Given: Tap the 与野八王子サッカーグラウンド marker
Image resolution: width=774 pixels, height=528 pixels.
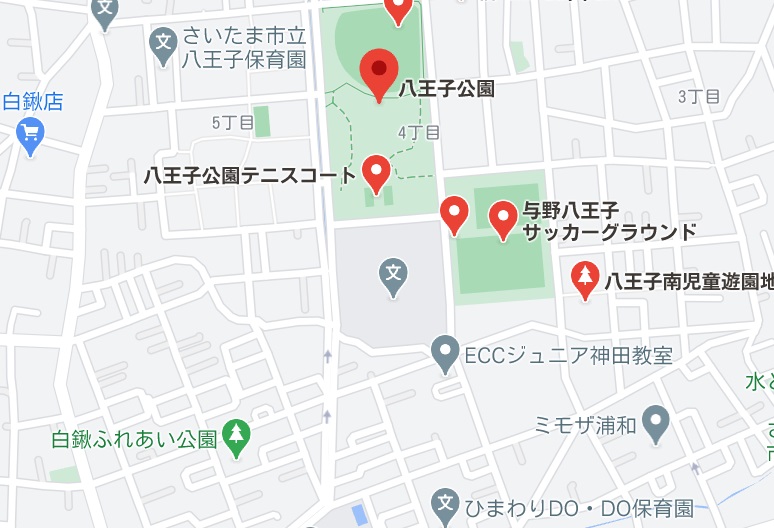Looking at the screenshot, I should [x=503, y=219].
